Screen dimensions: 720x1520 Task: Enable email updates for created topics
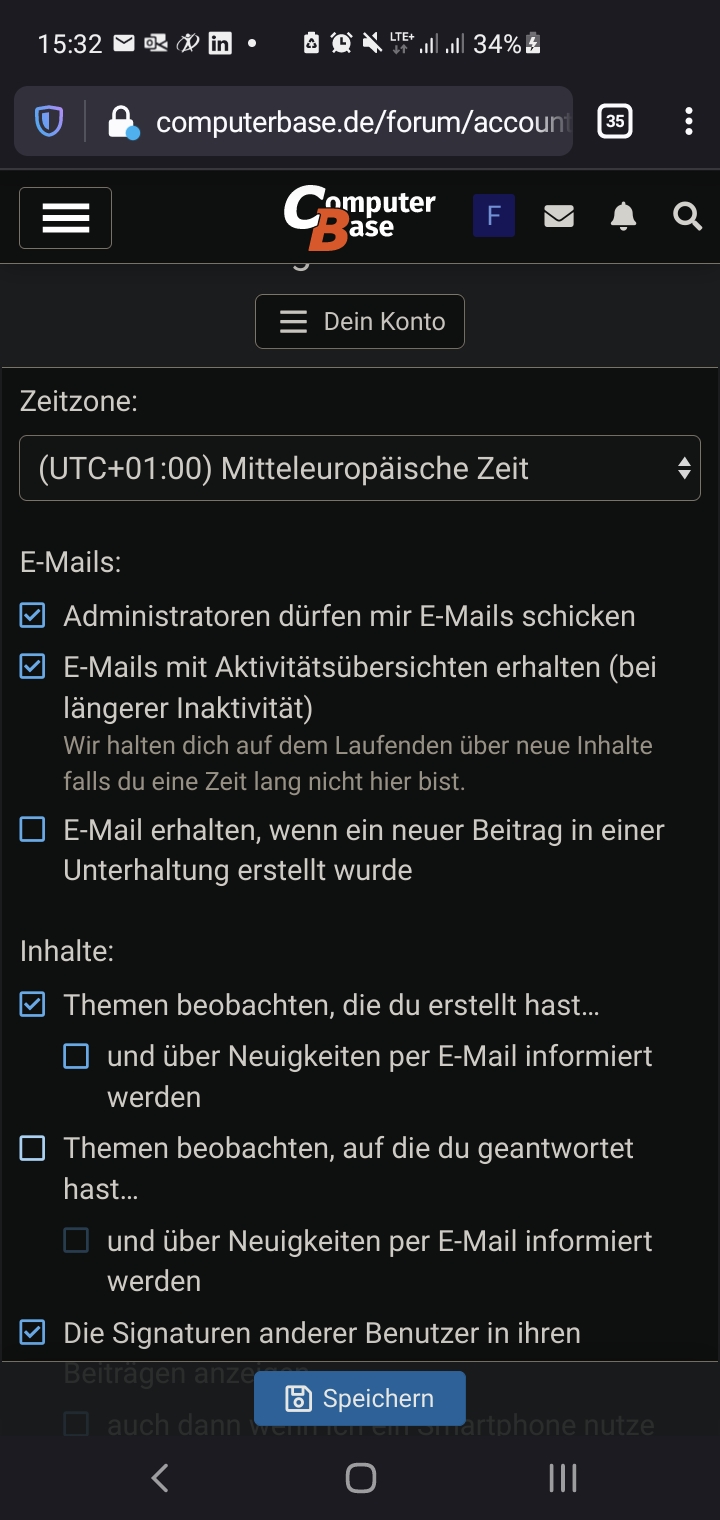77,1056
